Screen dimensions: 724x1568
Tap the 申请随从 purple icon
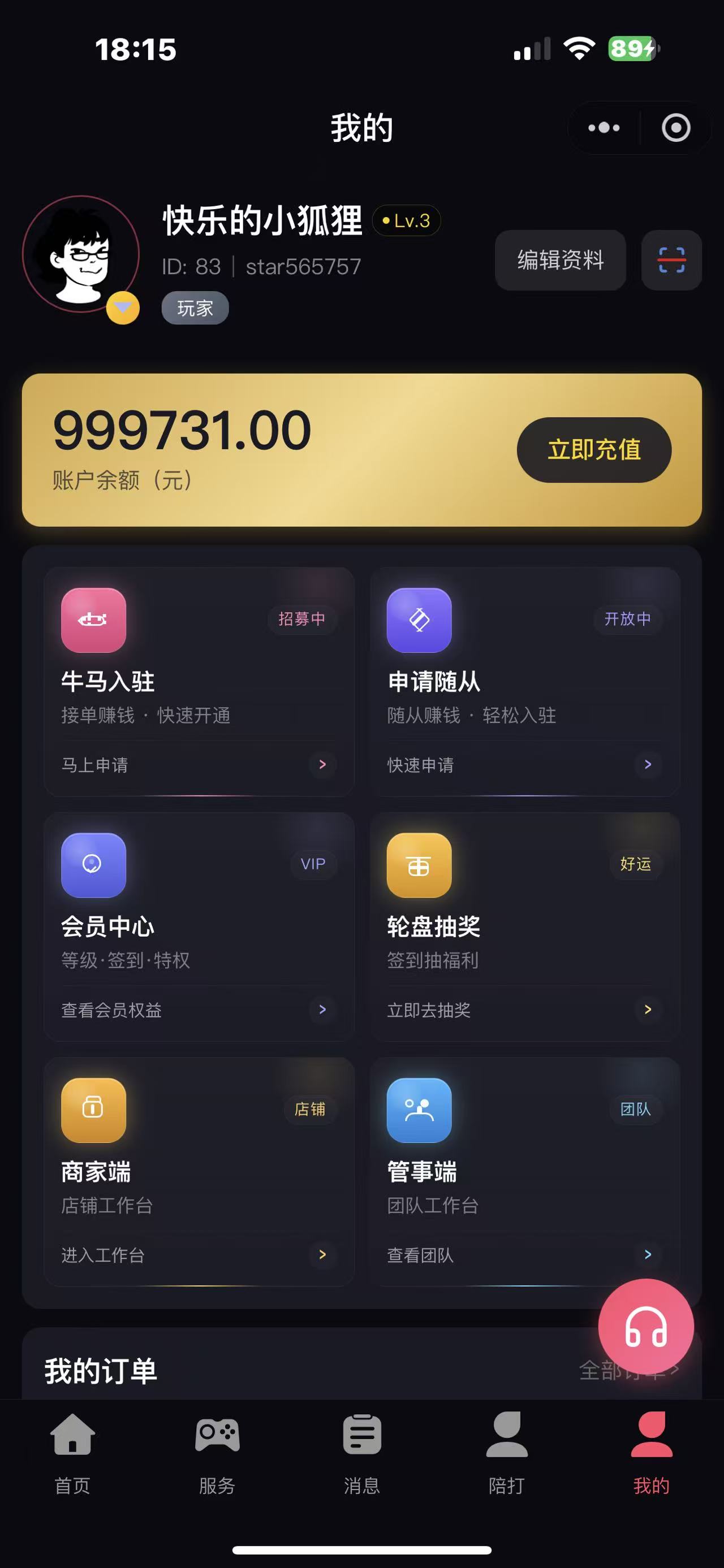pos(420,620)
